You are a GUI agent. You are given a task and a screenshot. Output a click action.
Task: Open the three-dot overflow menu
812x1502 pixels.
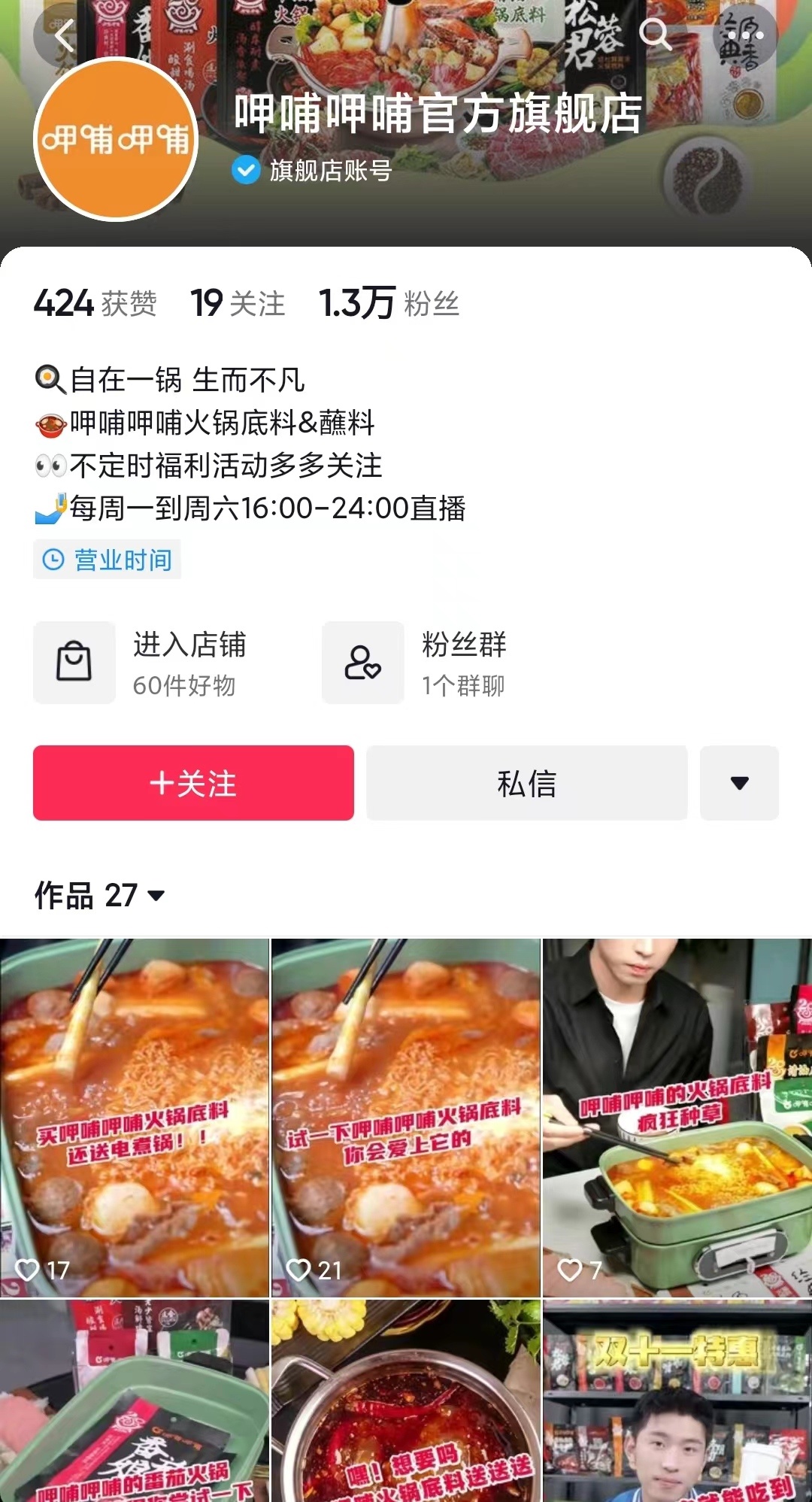745,35
